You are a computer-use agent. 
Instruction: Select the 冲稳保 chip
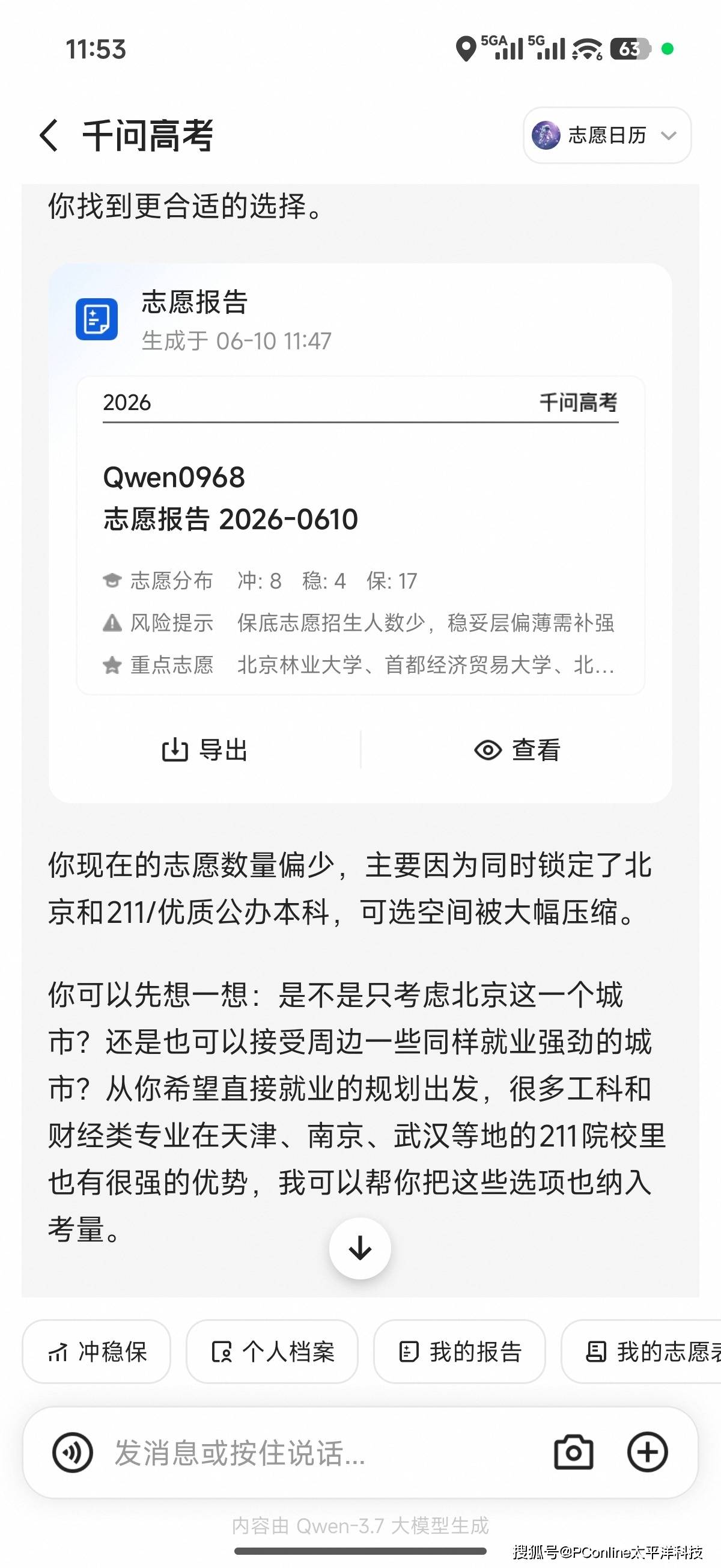97,1352
